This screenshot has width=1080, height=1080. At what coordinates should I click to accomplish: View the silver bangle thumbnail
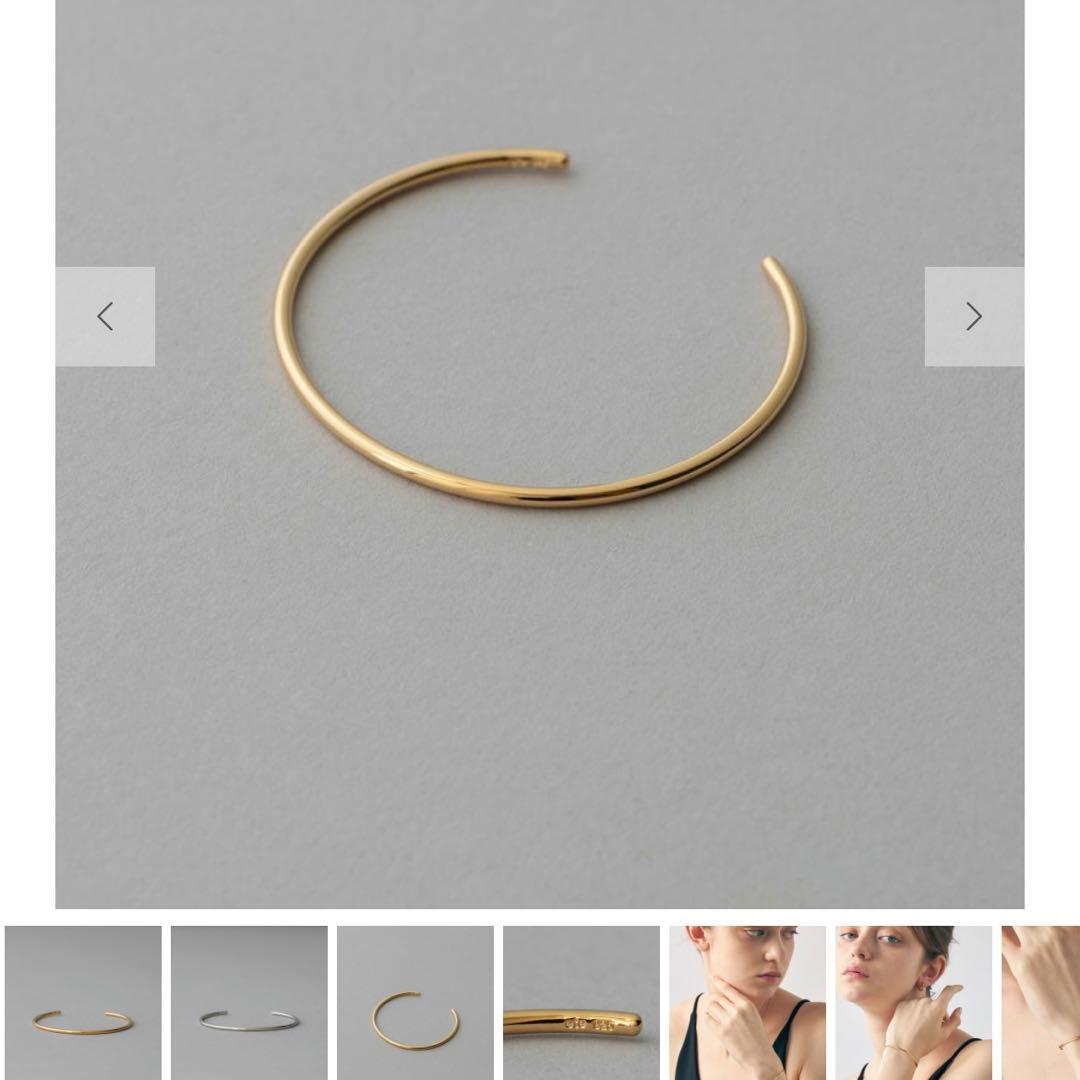249,1002
